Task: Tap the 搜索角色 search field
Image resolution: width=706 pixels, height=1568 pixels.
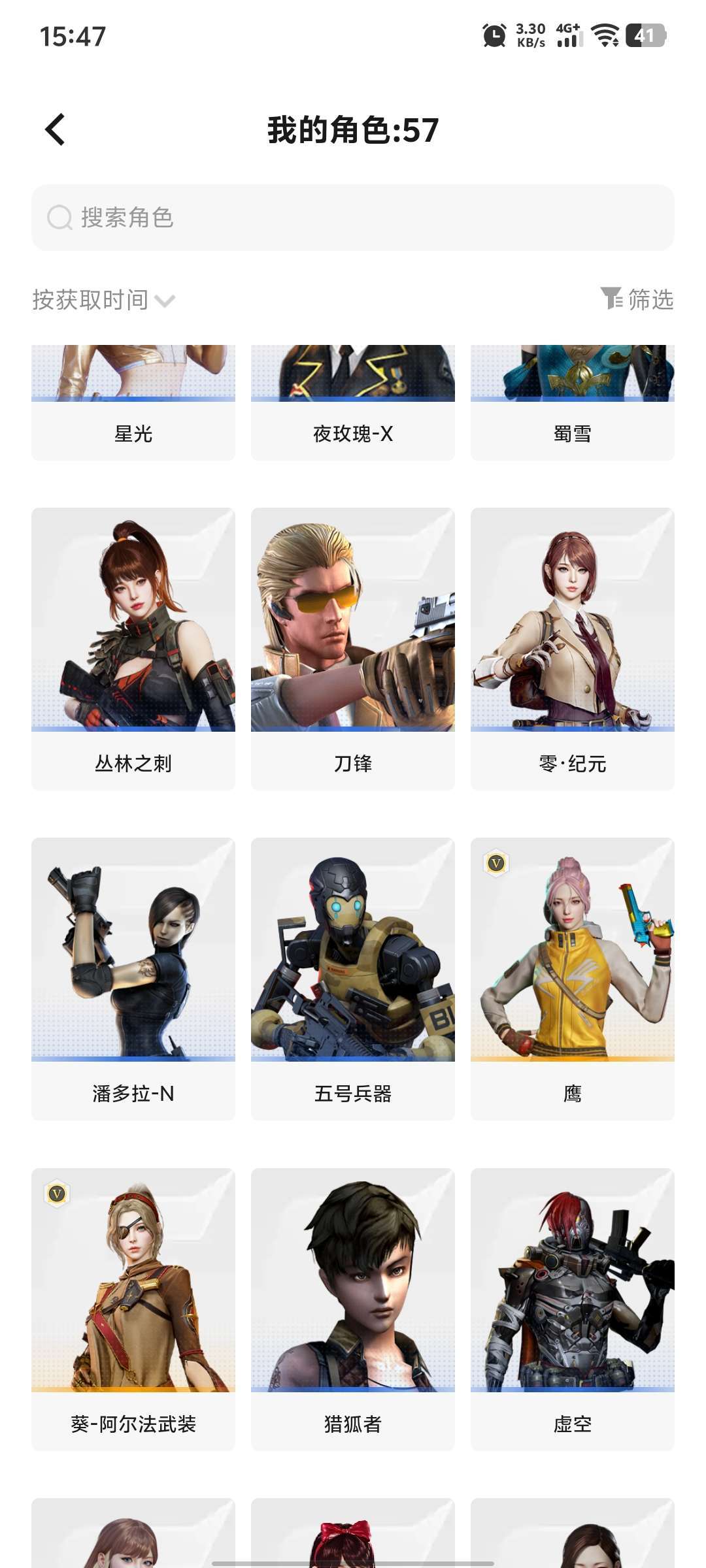Action: click(x=353, y=218)
